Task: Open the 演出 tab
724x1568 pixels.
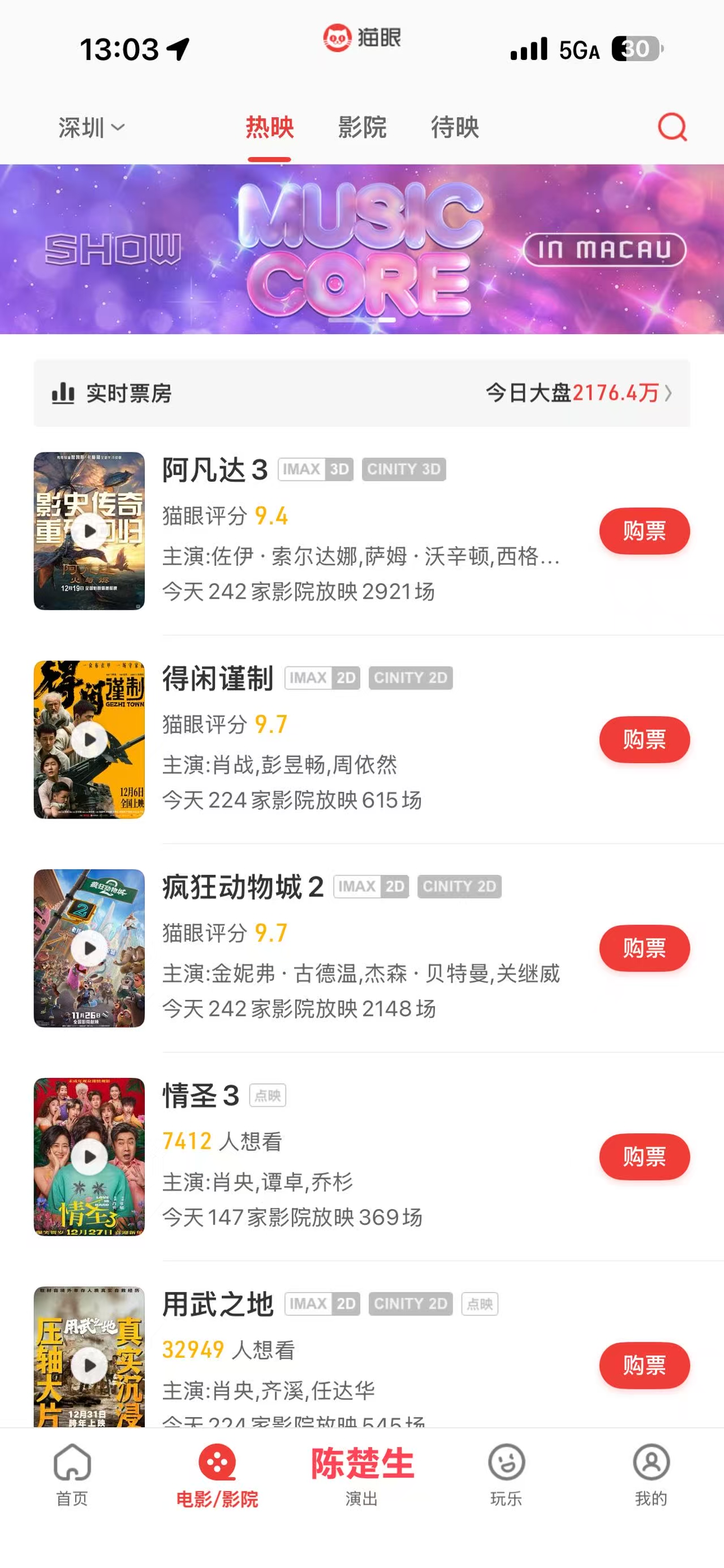Action: coord(361,1474)
